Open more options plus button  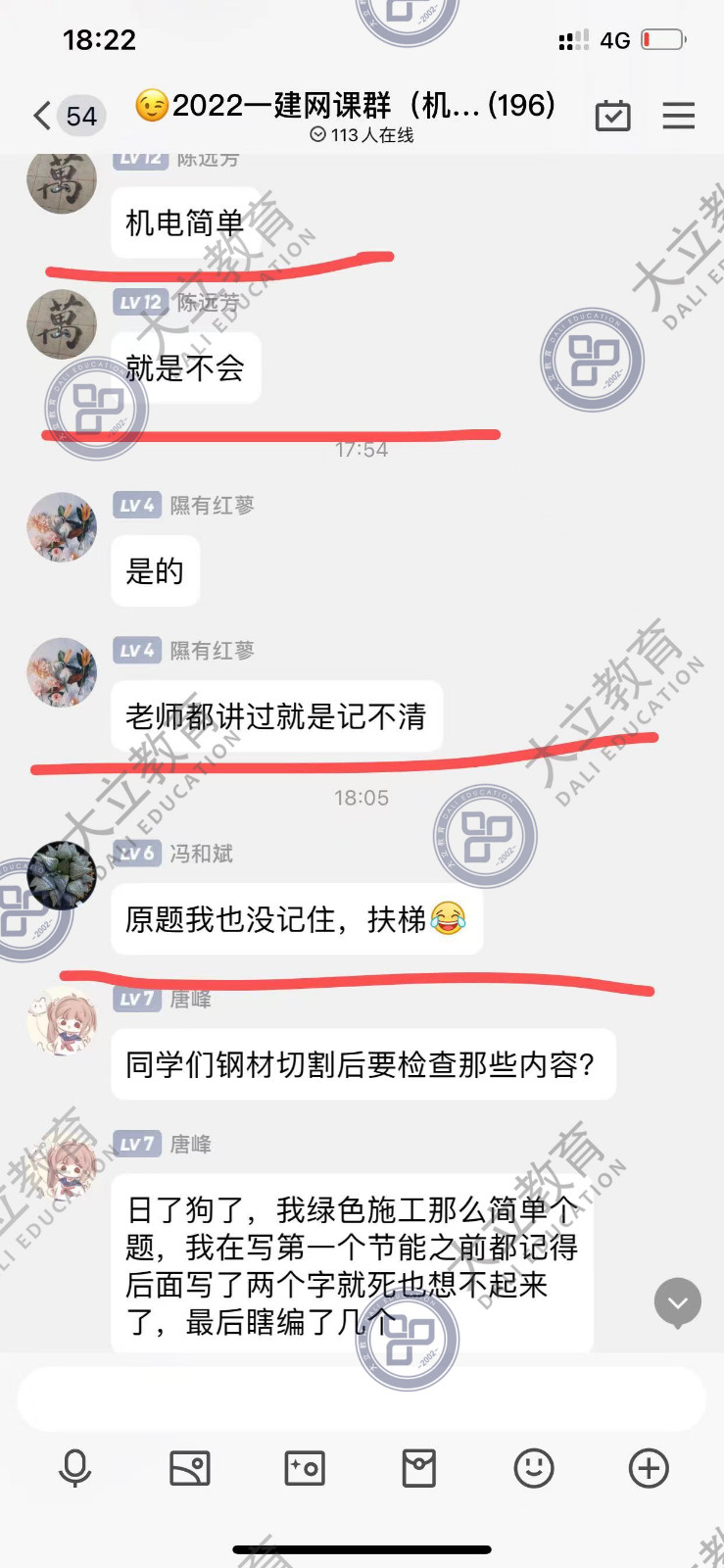coord(649,1468)
